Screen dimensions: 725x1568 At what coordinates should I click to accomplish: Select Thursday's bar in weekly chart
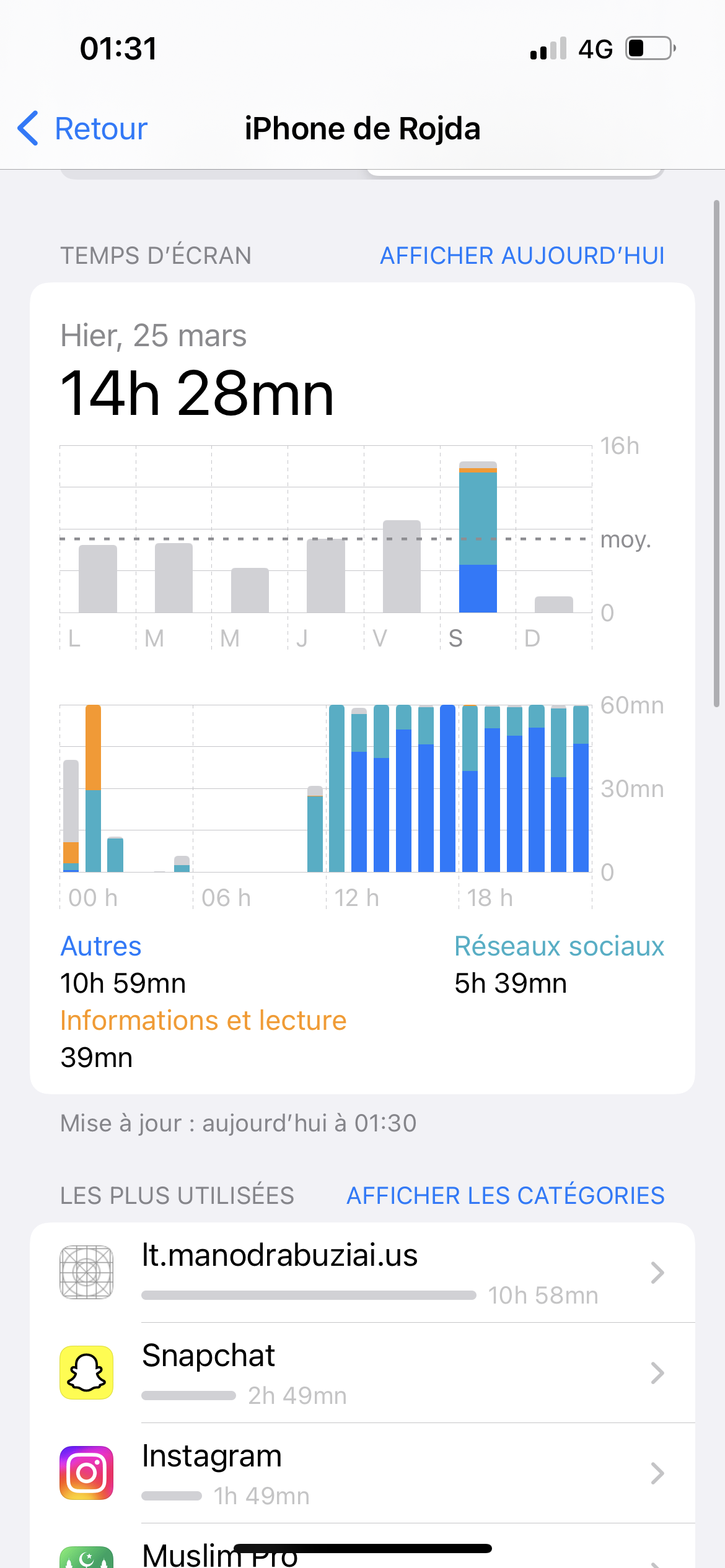pyautogui.click(x=326, y=576)
